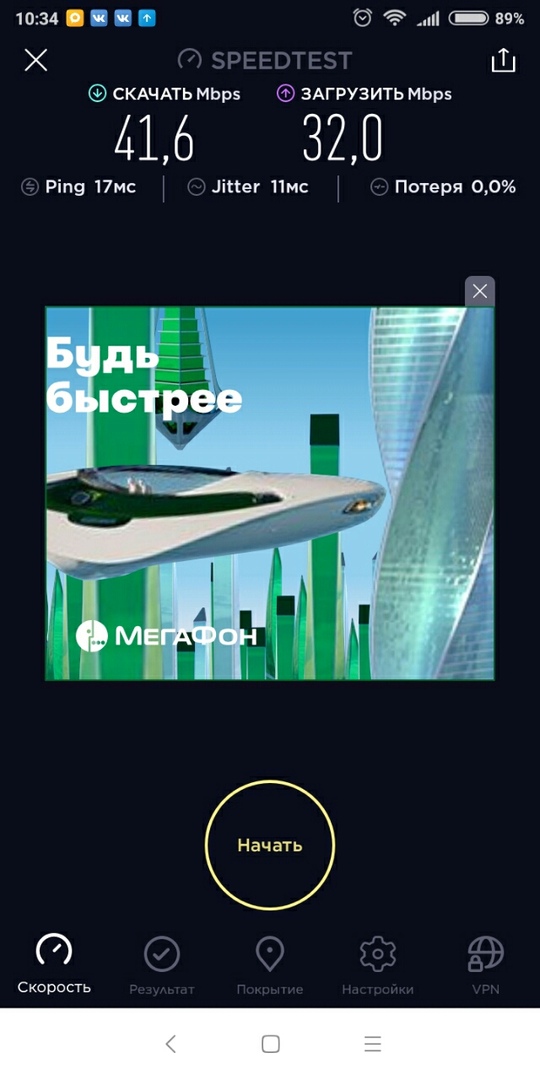The width and height of the screenshot is (540, 1080).
Task: Go to the home screen
Action: pos(271,1044)
